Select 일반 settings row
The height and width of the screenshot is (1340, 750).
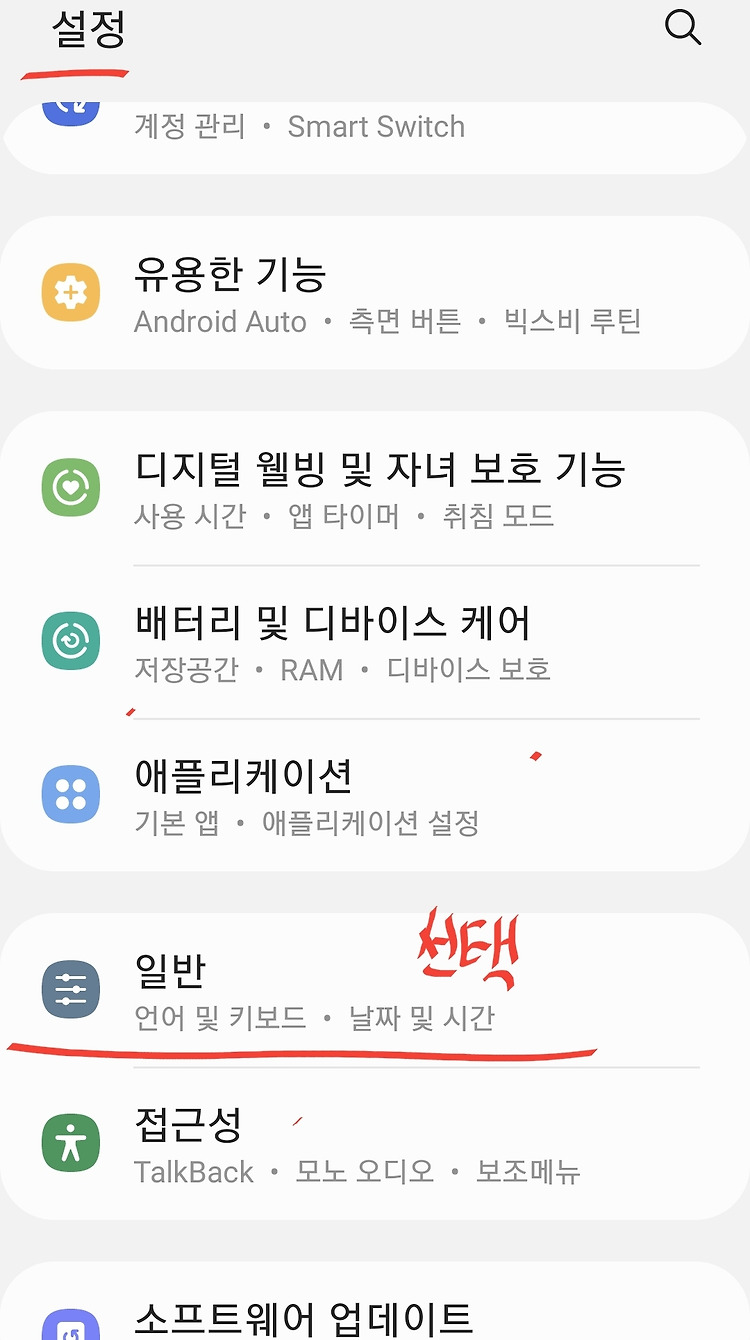(375, 990)
